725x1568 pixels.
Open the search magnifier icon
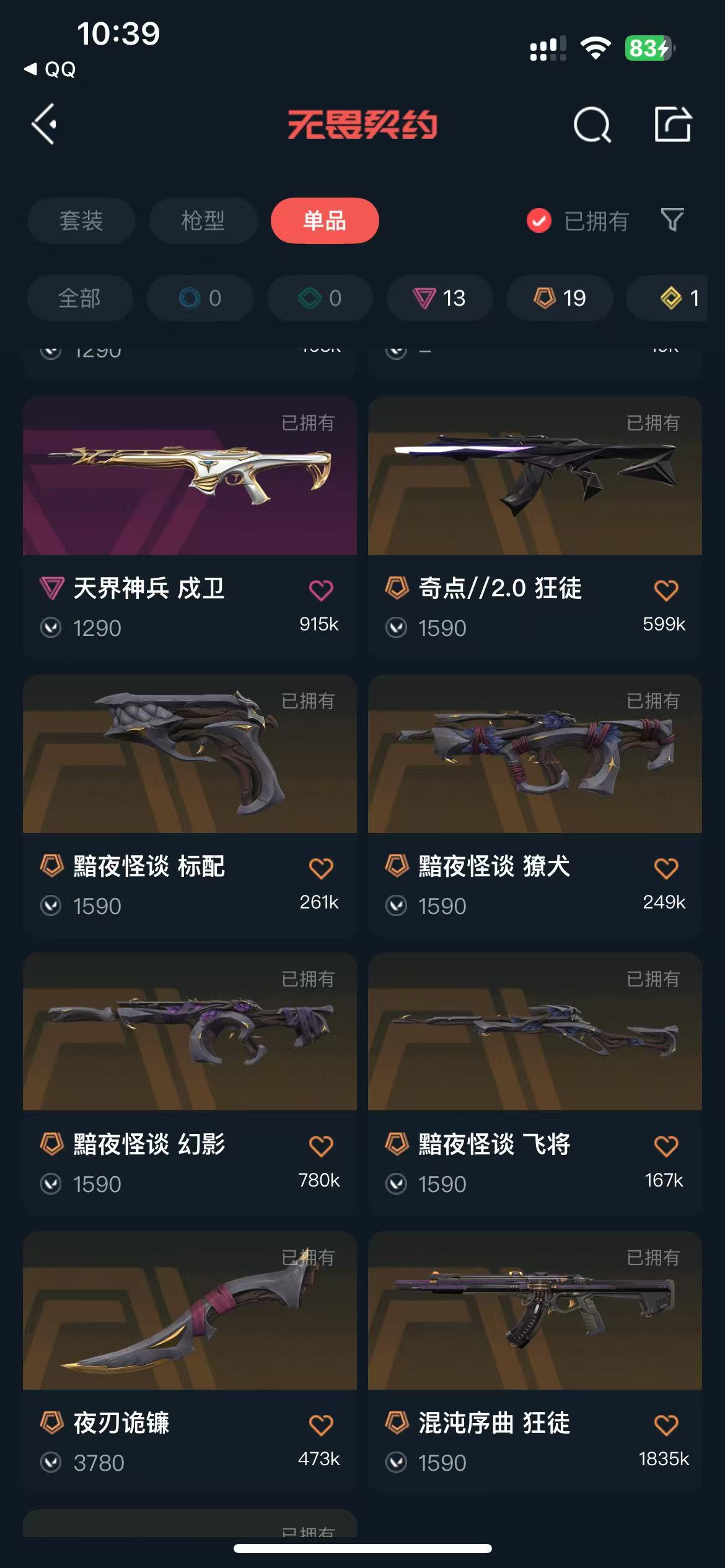point(592,125)
